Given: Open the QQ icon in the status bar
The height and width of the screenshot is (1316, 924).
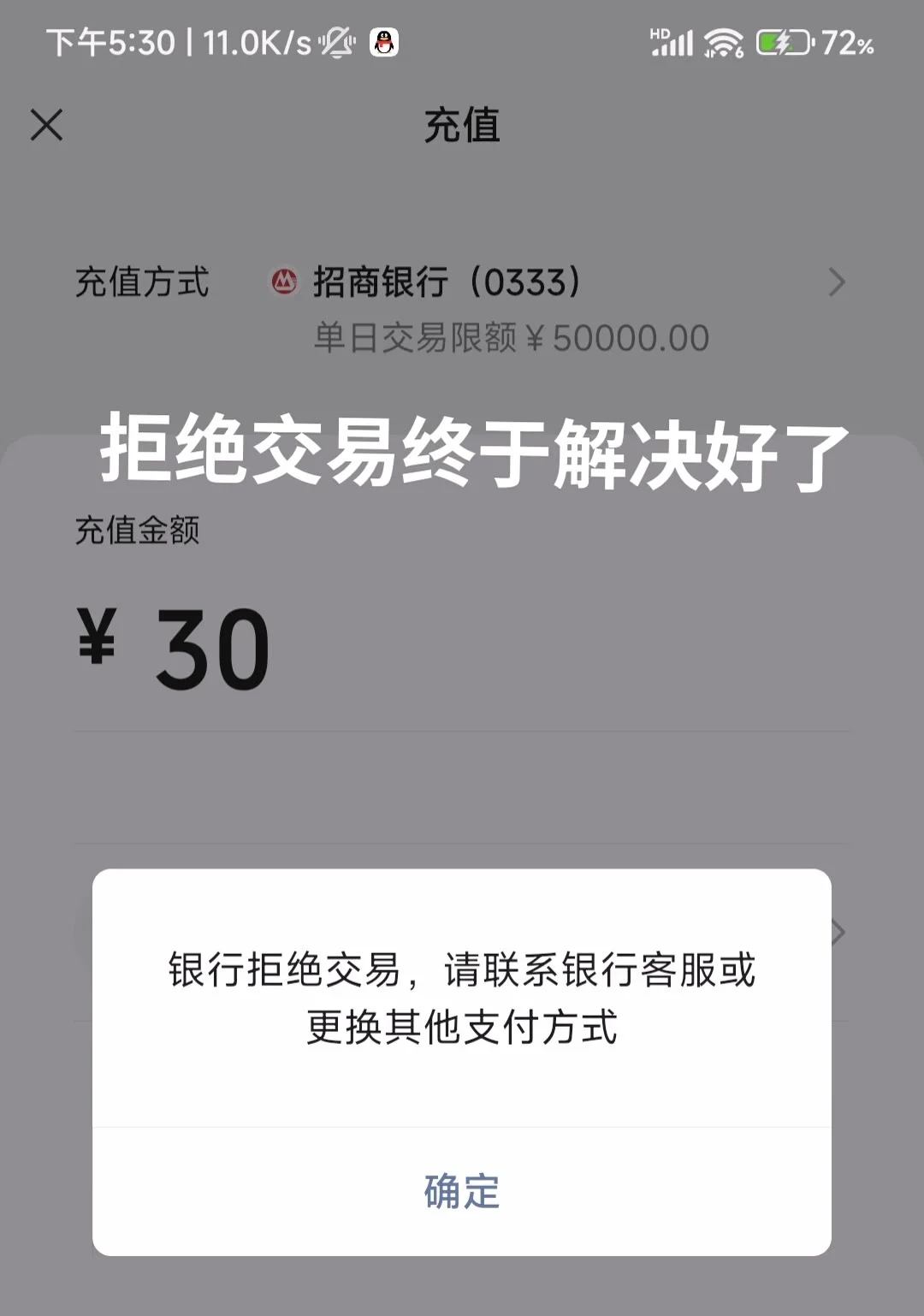Looking at the screenshot, I should (x=384, y=40).
